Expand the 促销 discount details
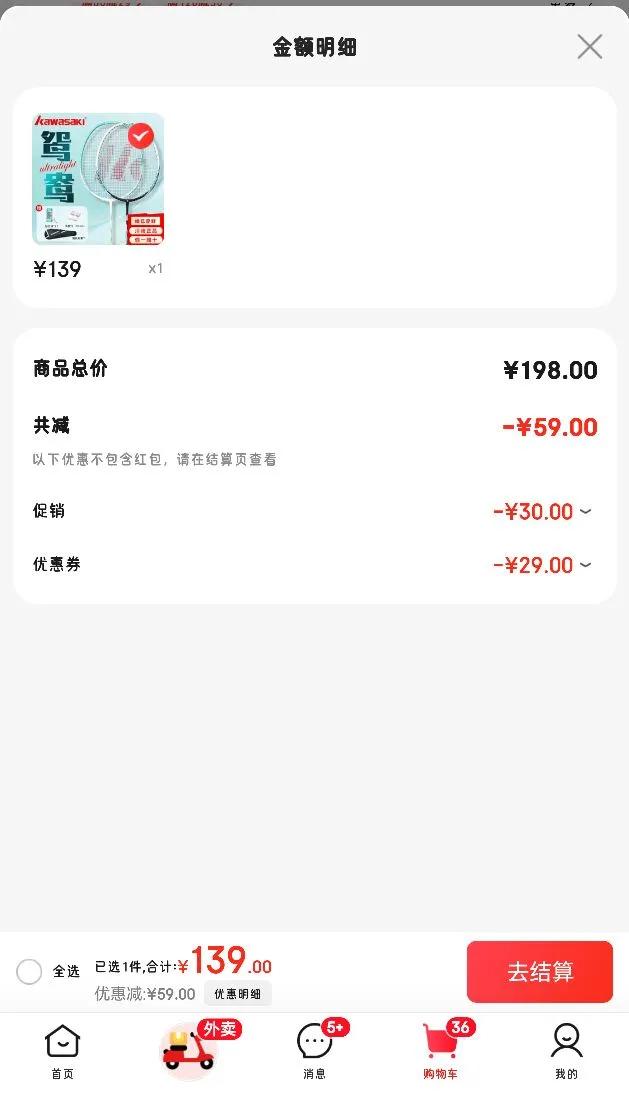Viewport: 629px width, 1094px height. (x=584, y=512)
